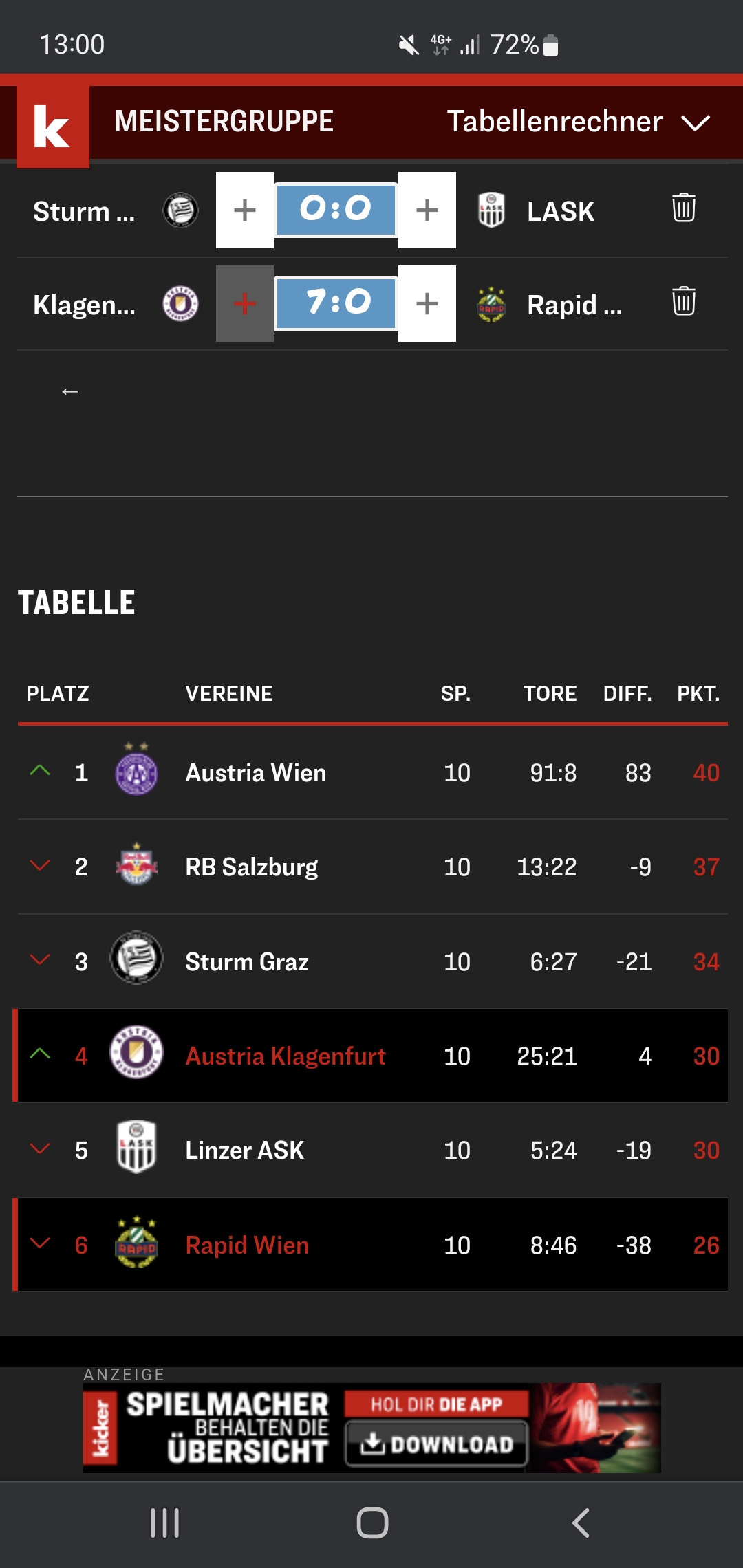The image size is (743, 1568).
Task: Download the kicker app from the banner
Action: pyautogui.click(x=437, y=1444)
